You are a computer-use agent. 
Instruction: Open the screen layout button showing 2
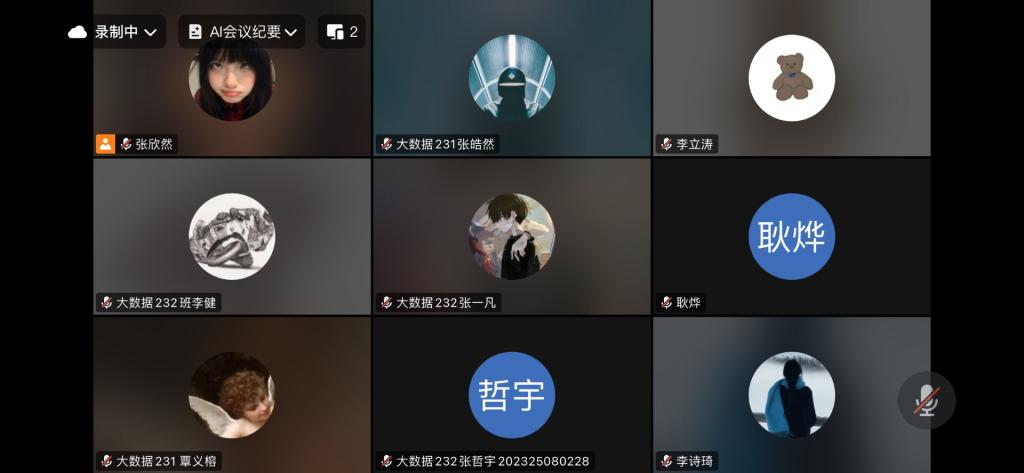(x=342, y=32)
